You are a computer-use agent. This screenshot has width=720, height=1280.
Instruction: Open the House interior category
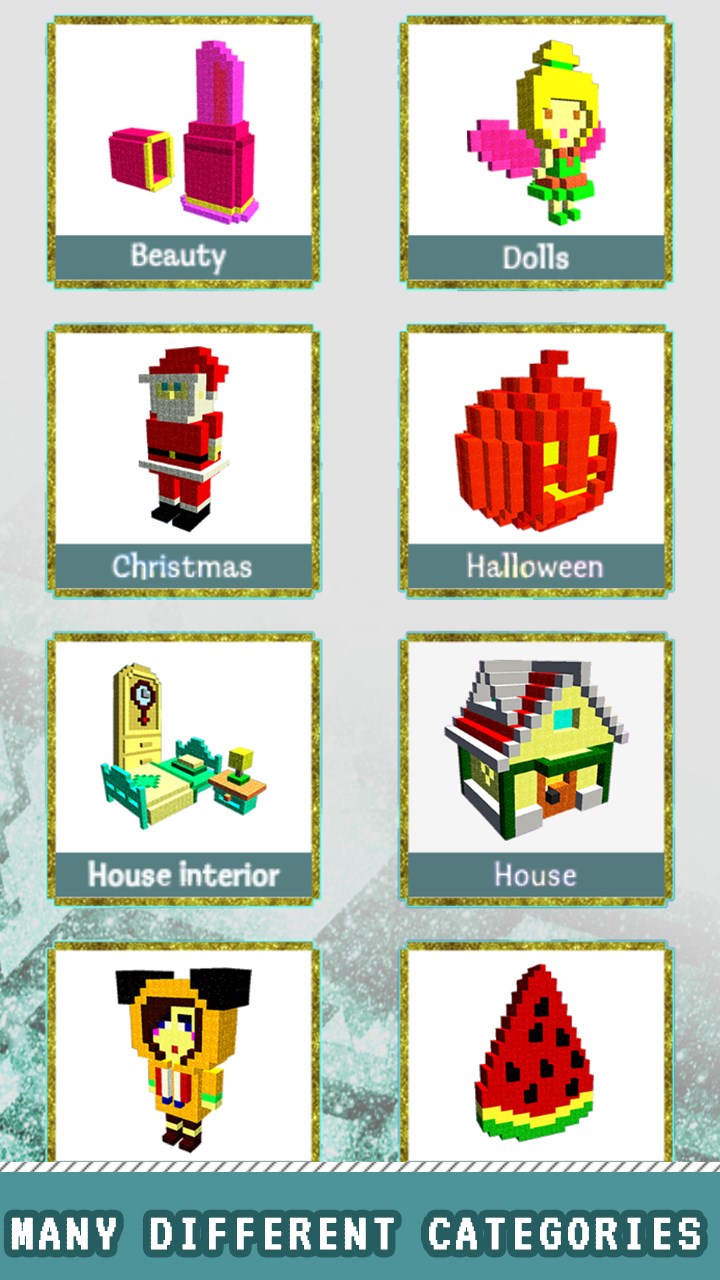tap(183, 768)
